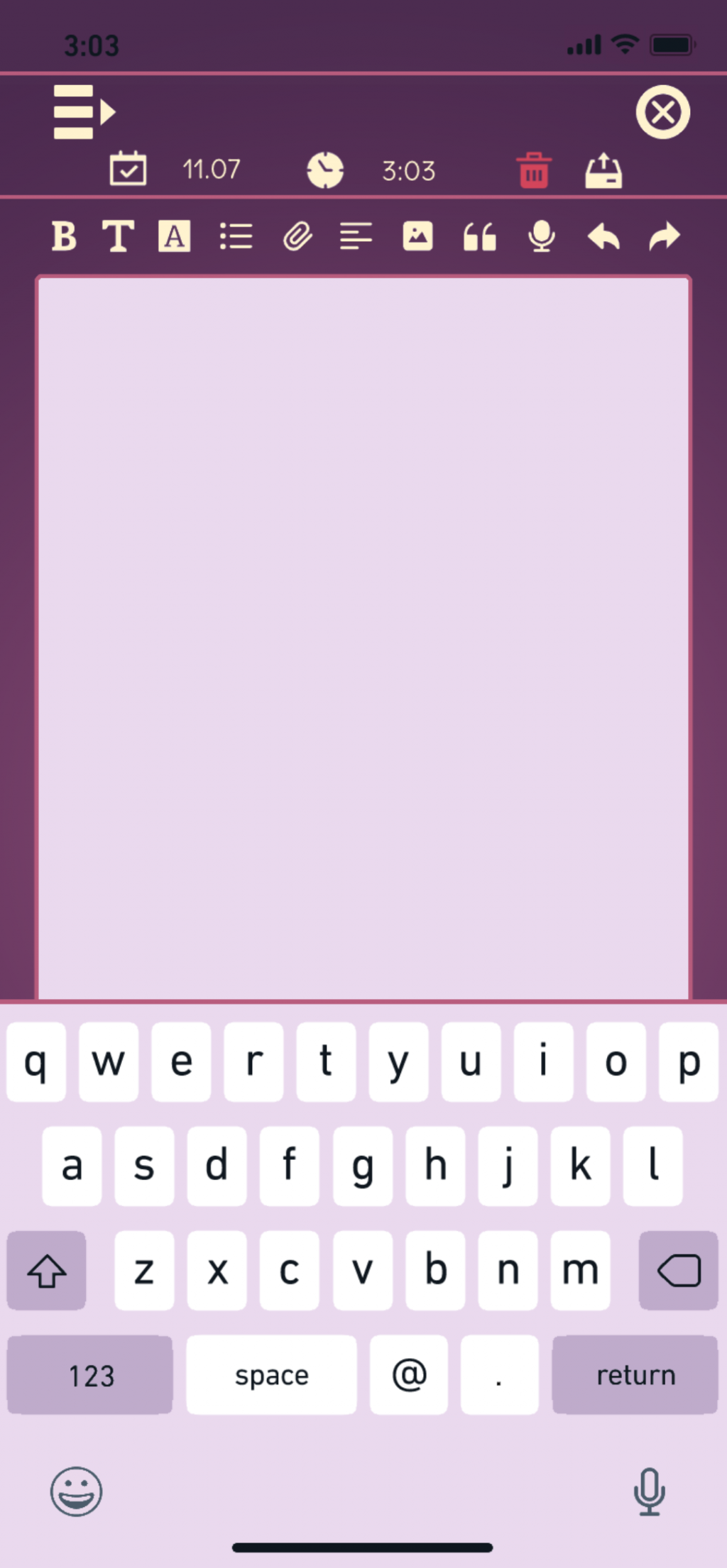727x1568 pixels.
Task: Change the note date 11.07
Action: (x=211, y=170)
